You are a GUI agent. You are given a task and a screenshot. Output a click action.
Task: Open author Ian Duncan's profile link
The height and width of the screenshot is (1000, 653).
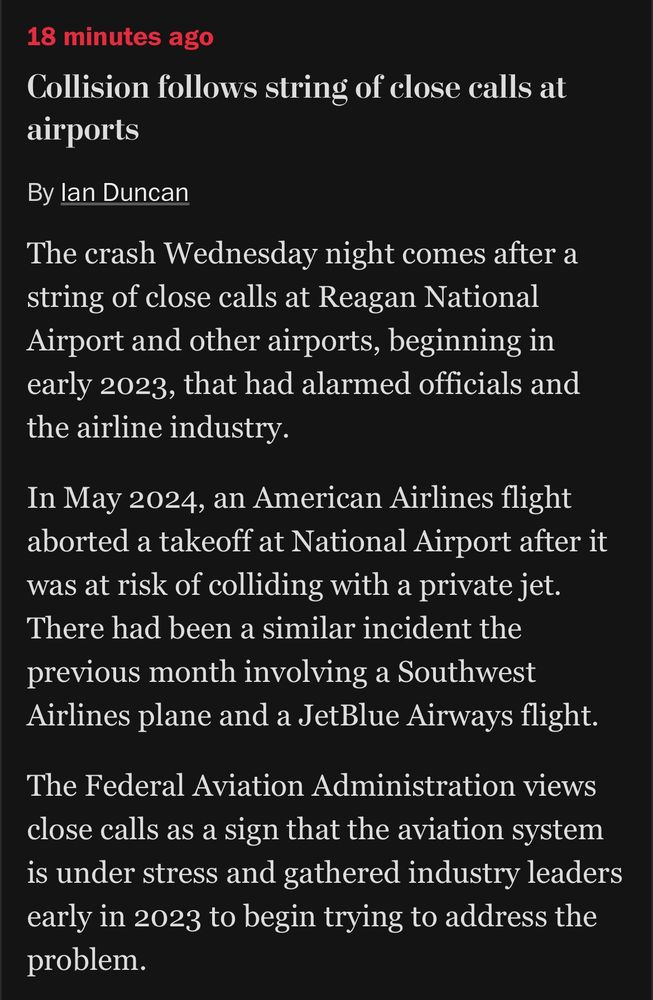point(124,192)
